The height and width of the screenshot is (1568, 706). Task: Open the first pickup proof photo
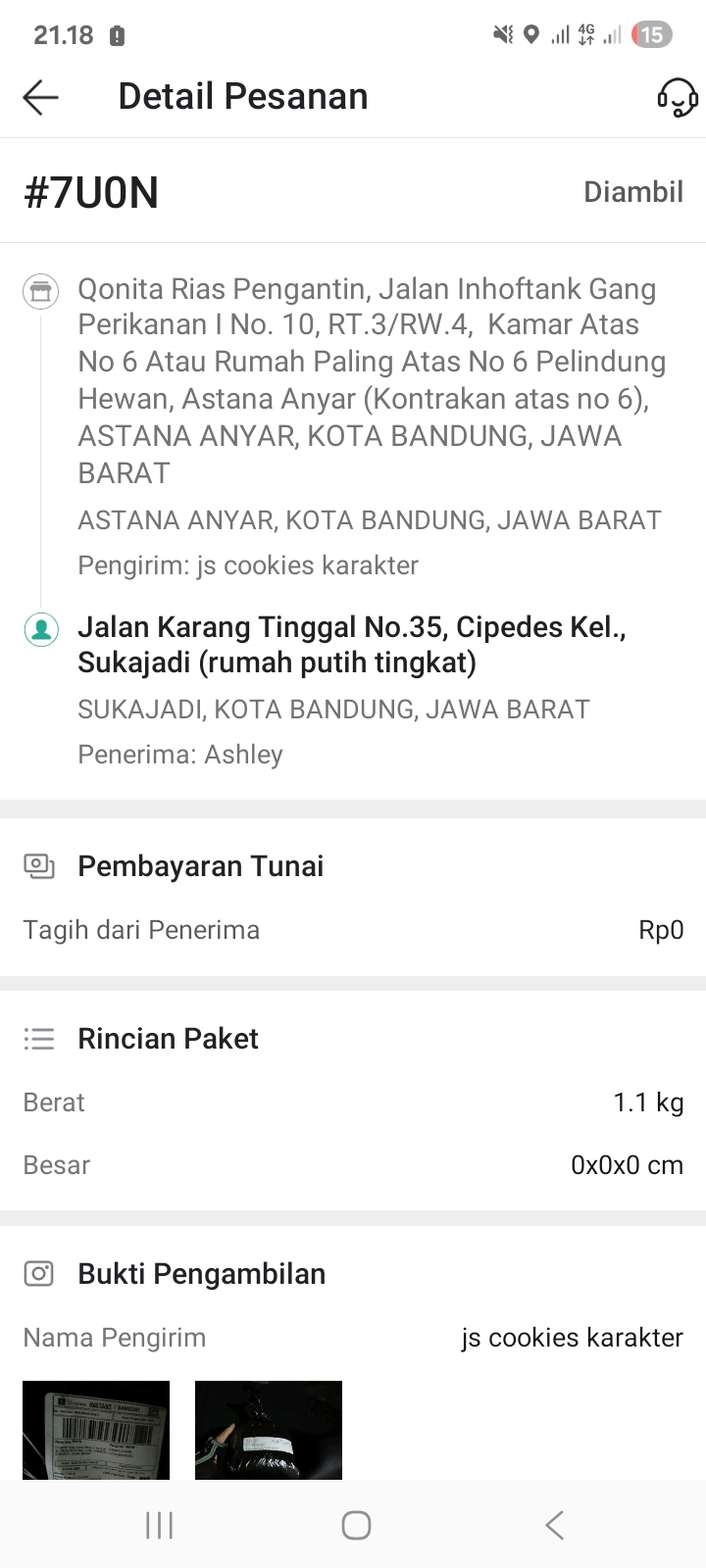[95, 1430]
